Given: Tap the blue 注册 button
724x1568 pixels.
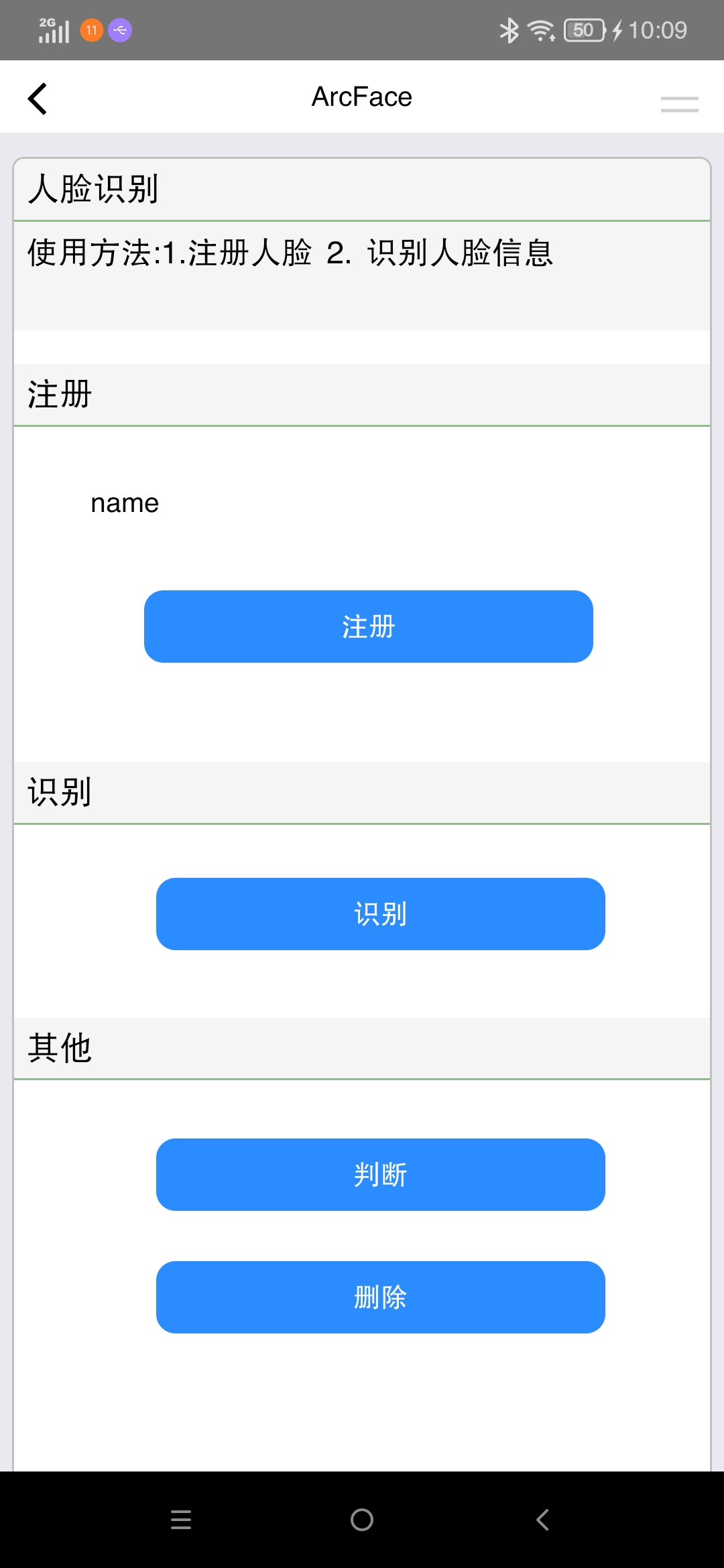Looking at the screenshot, I should (x=369, y=627).
